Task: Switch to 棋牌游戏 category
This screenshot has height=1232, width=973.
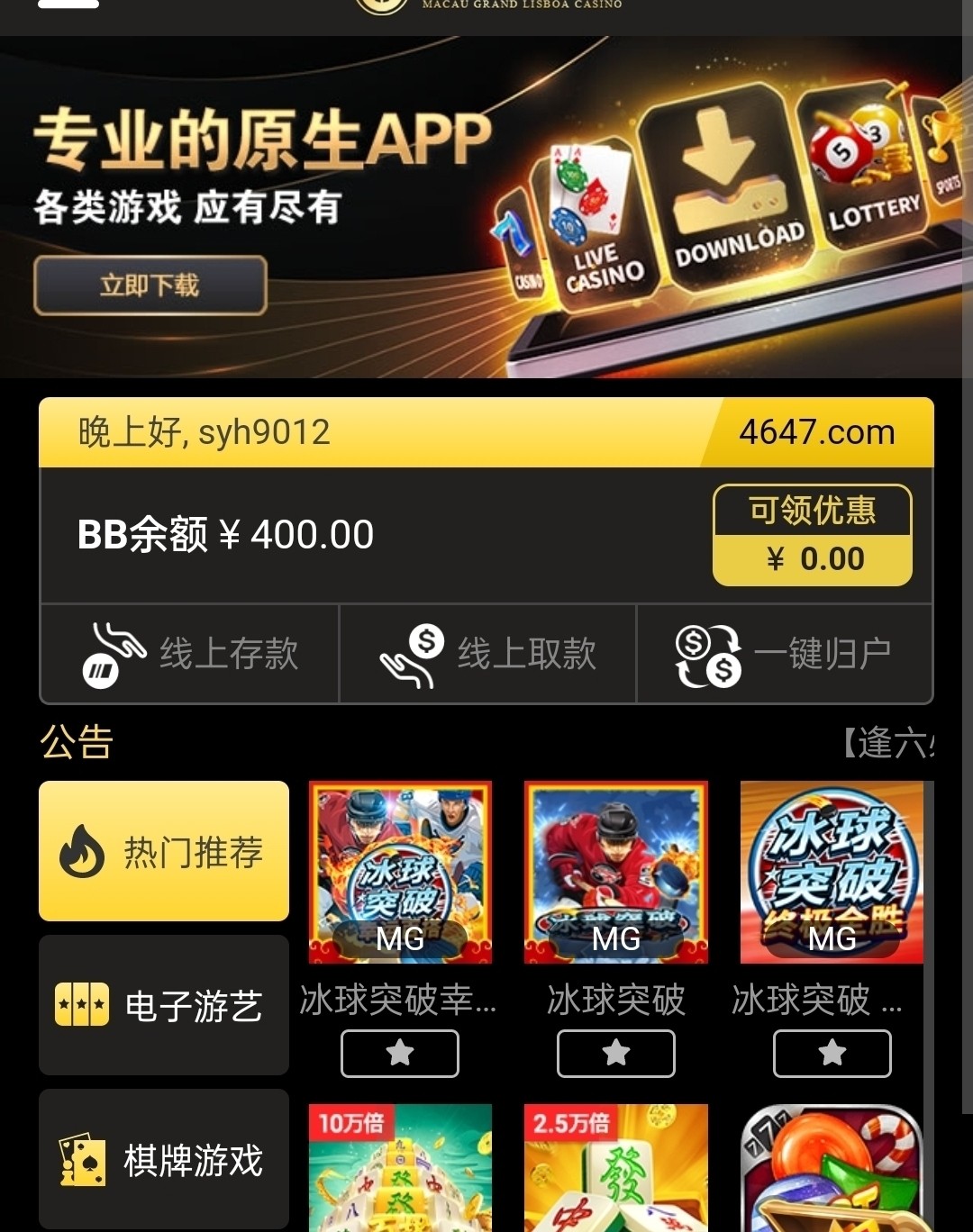Action: (164, 1159)
